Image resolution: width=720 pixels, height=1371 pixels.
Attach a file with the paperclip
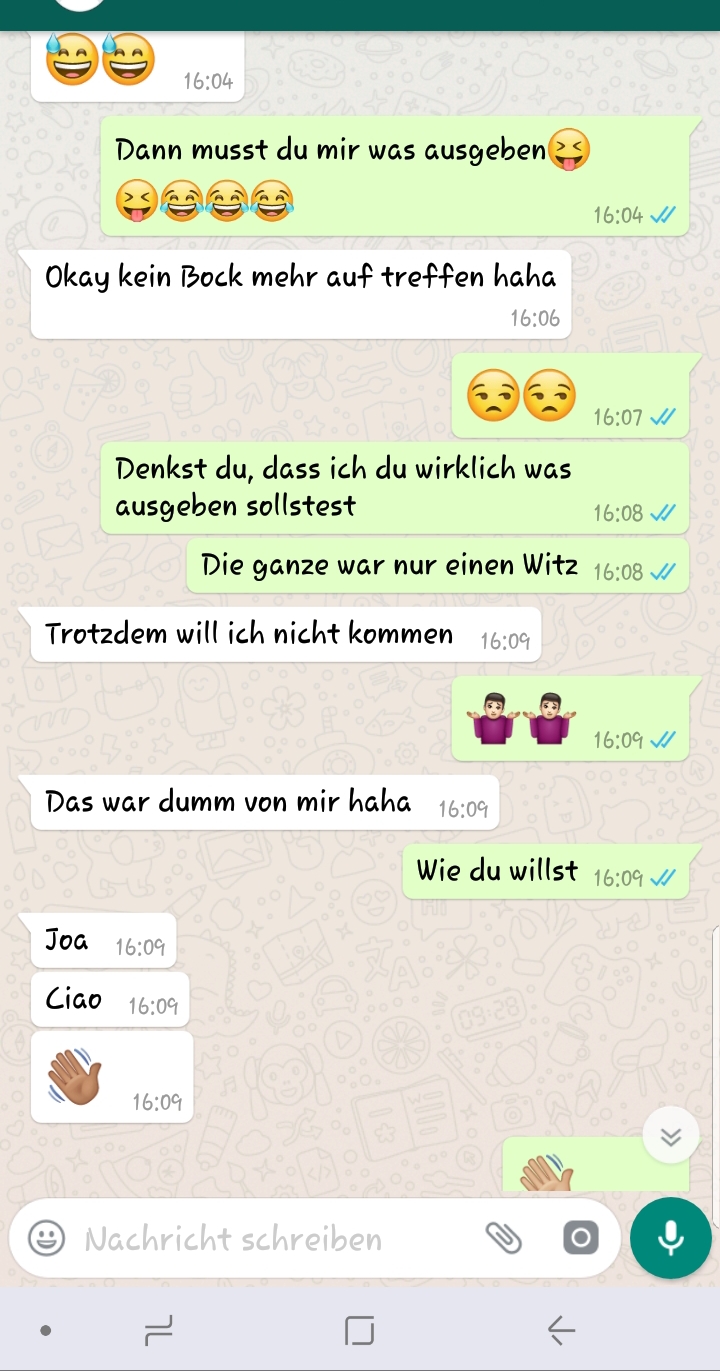click(504, 1238)
